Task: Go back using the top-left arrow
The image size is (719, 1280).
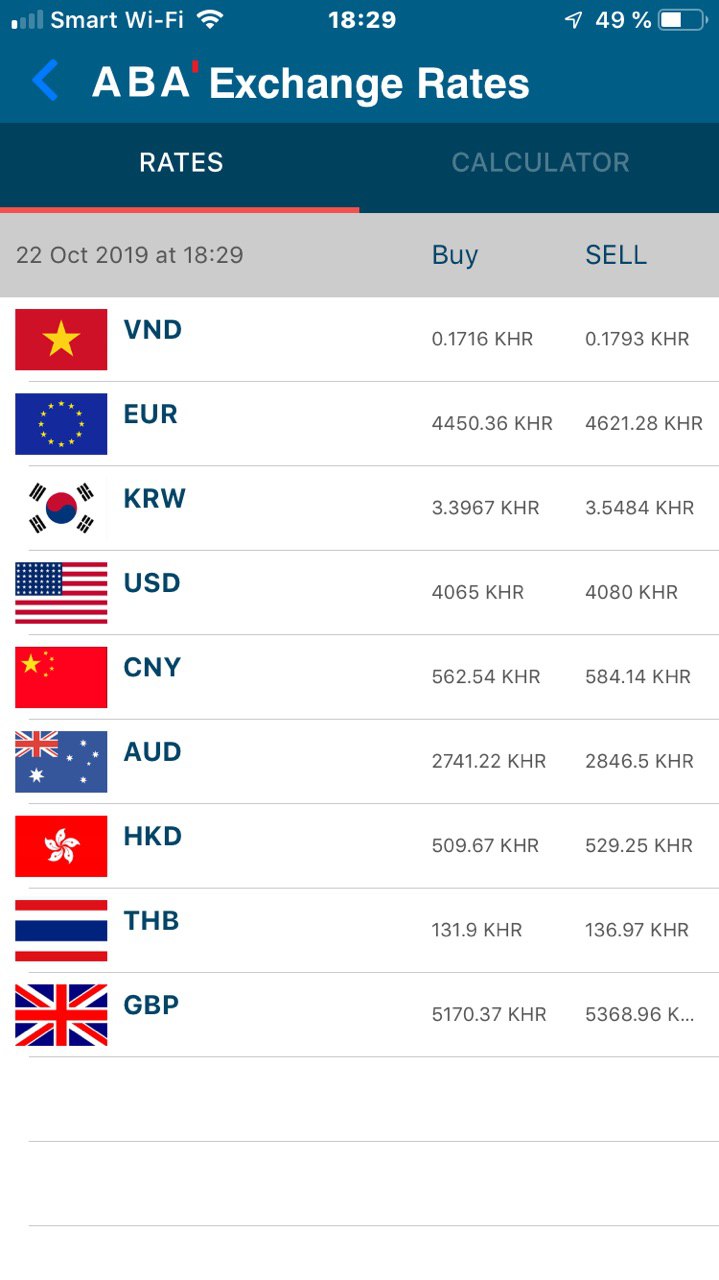Action: click(x=45, y=81)
